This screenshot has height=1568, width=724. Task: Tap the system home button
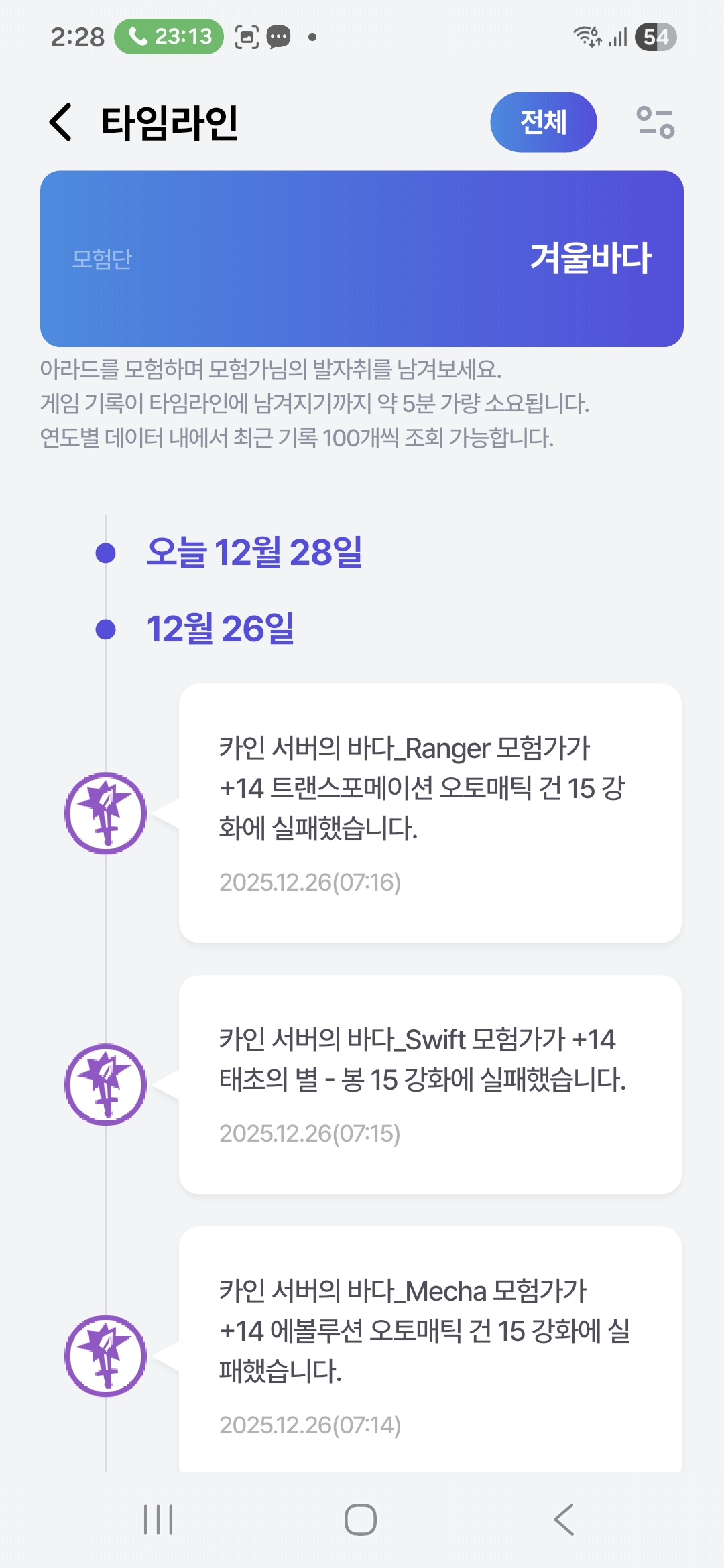[361, 1519]
